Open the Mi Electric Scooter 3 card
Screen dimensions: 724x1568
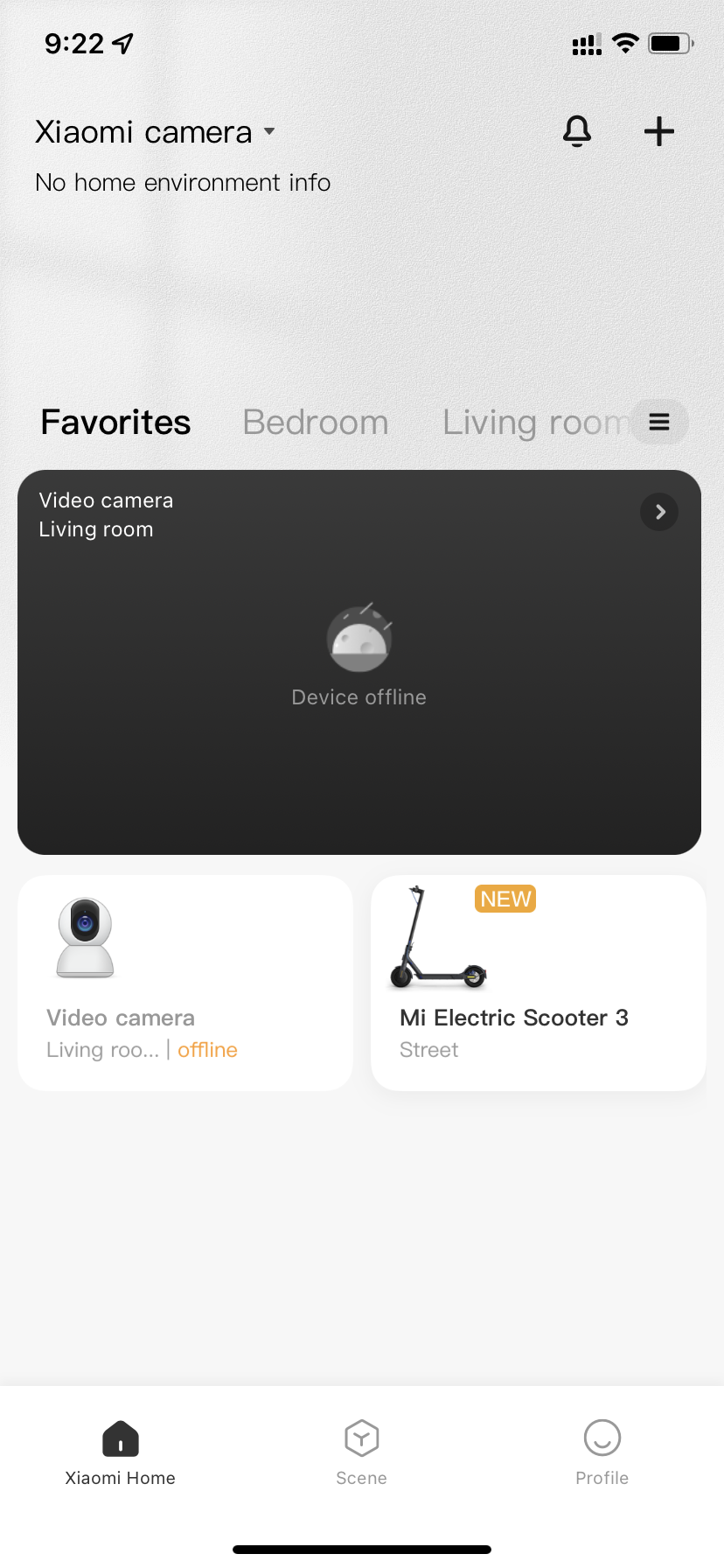coord(539,983)
